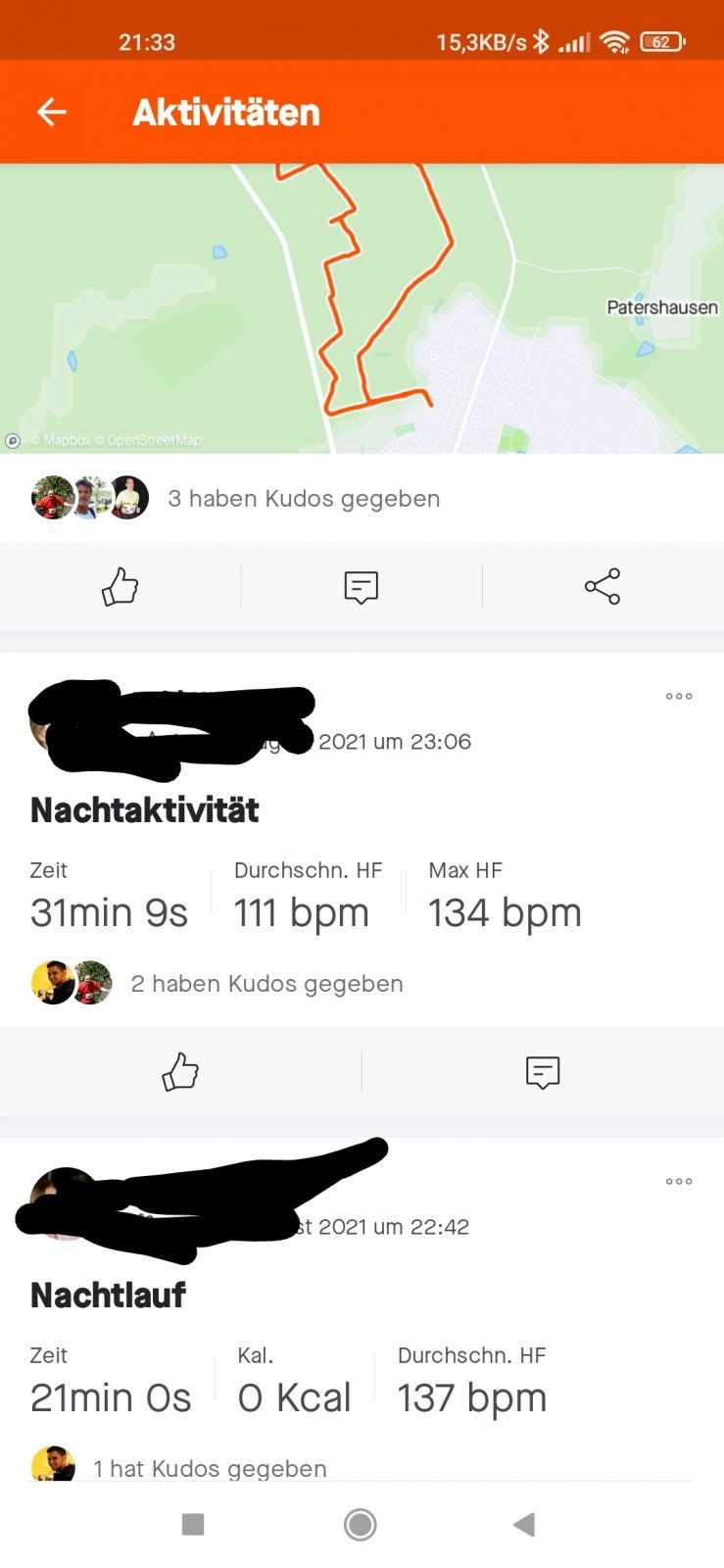The height and width of the screenshot is (1568, 724).
Task: Open the list of '3 haben Kudos gegeben'
Action: [305, 498]
